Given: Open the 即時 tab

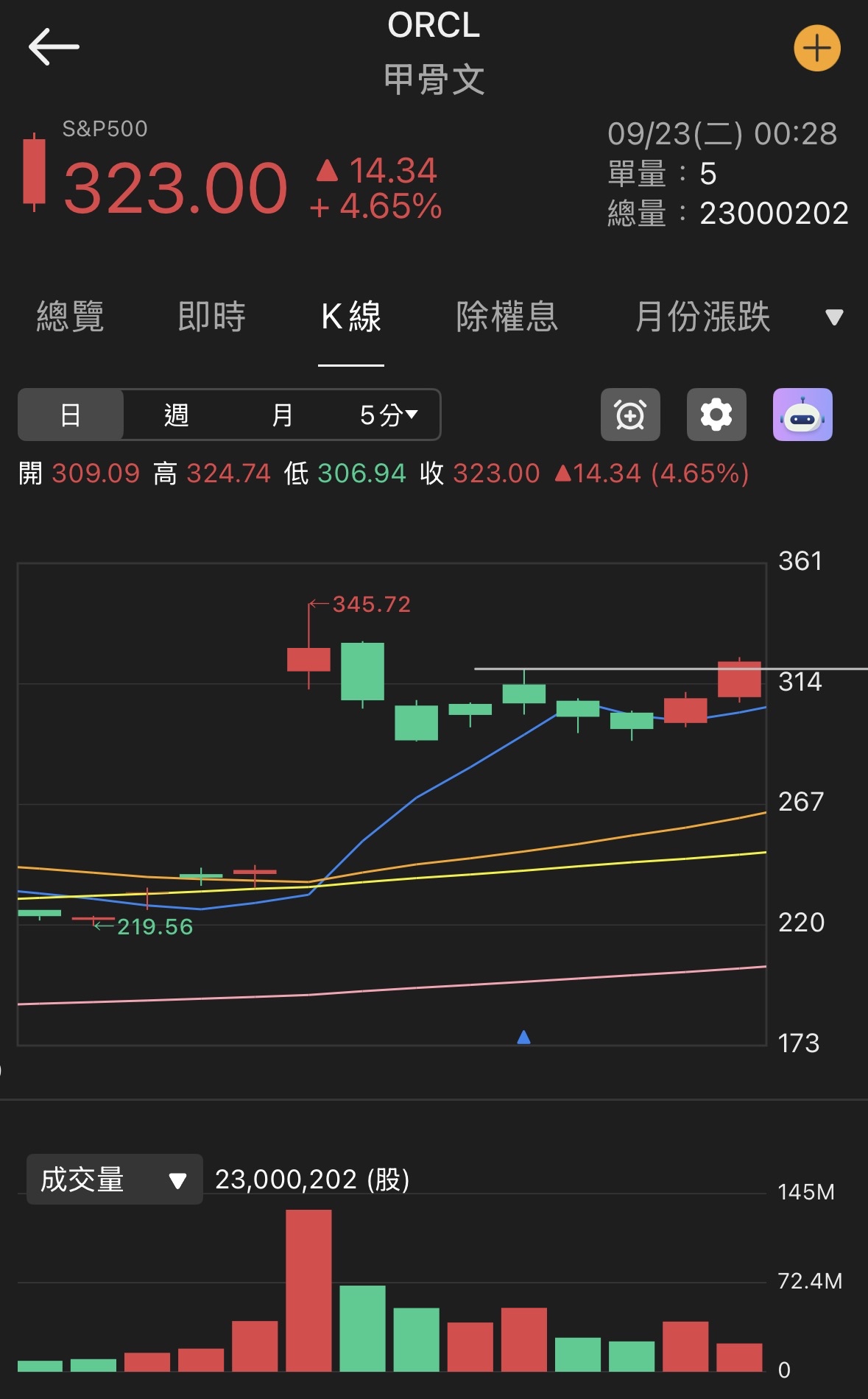Looking at the screenshot, I should pyautogui.click(x=211, y=317).
